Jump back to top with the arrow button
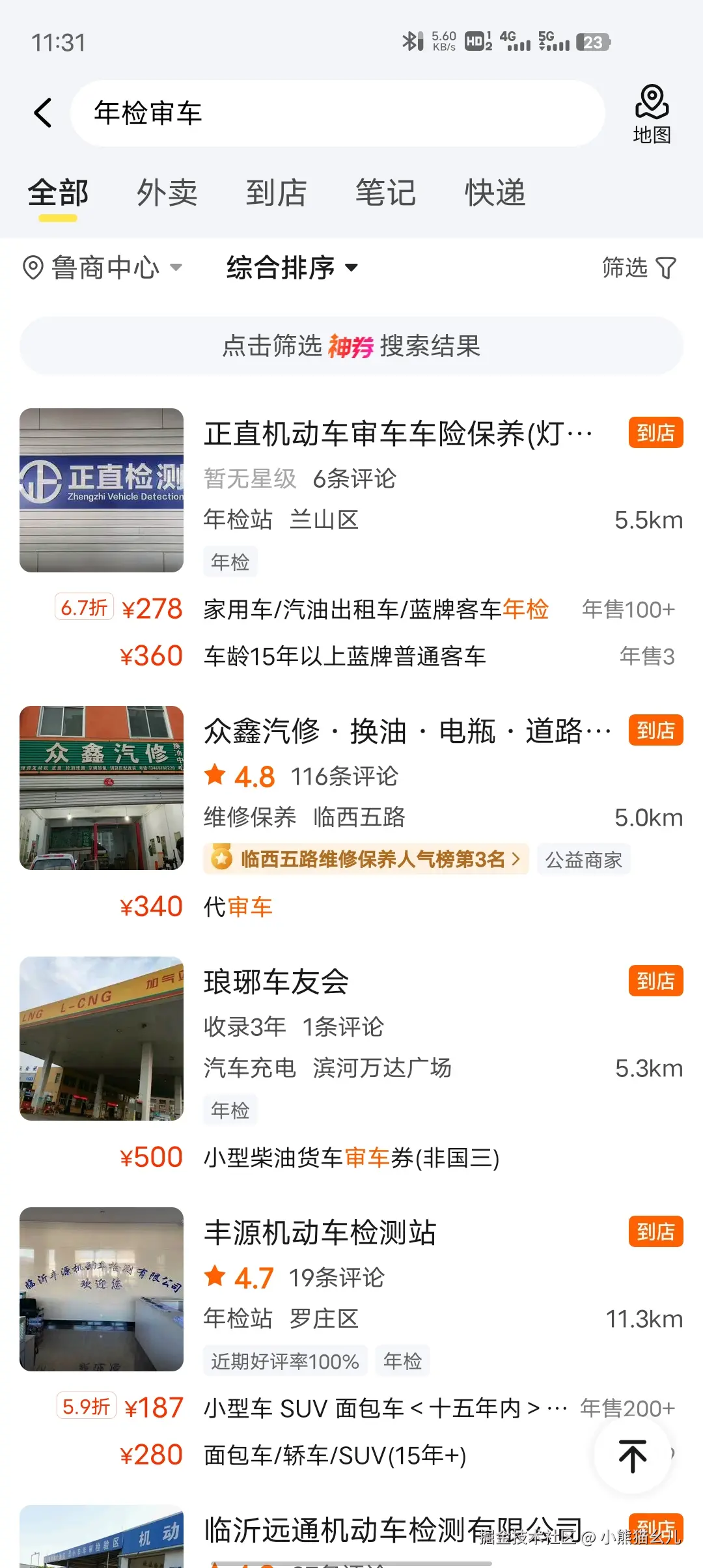Viewport: 703px width, 1568px height. click(x=632, y=1456)
